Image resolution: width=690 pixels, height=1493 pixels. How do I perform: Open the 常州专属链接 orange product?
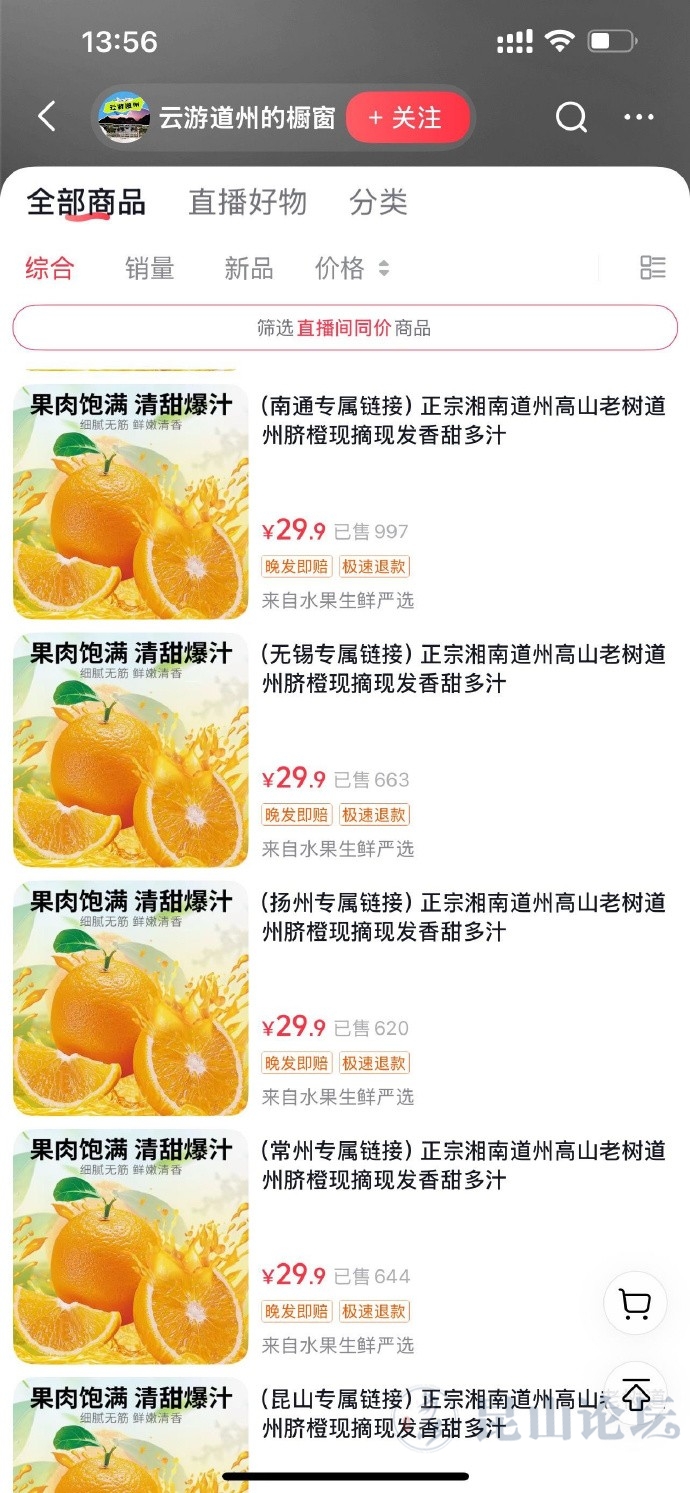tap(462, 1165)
